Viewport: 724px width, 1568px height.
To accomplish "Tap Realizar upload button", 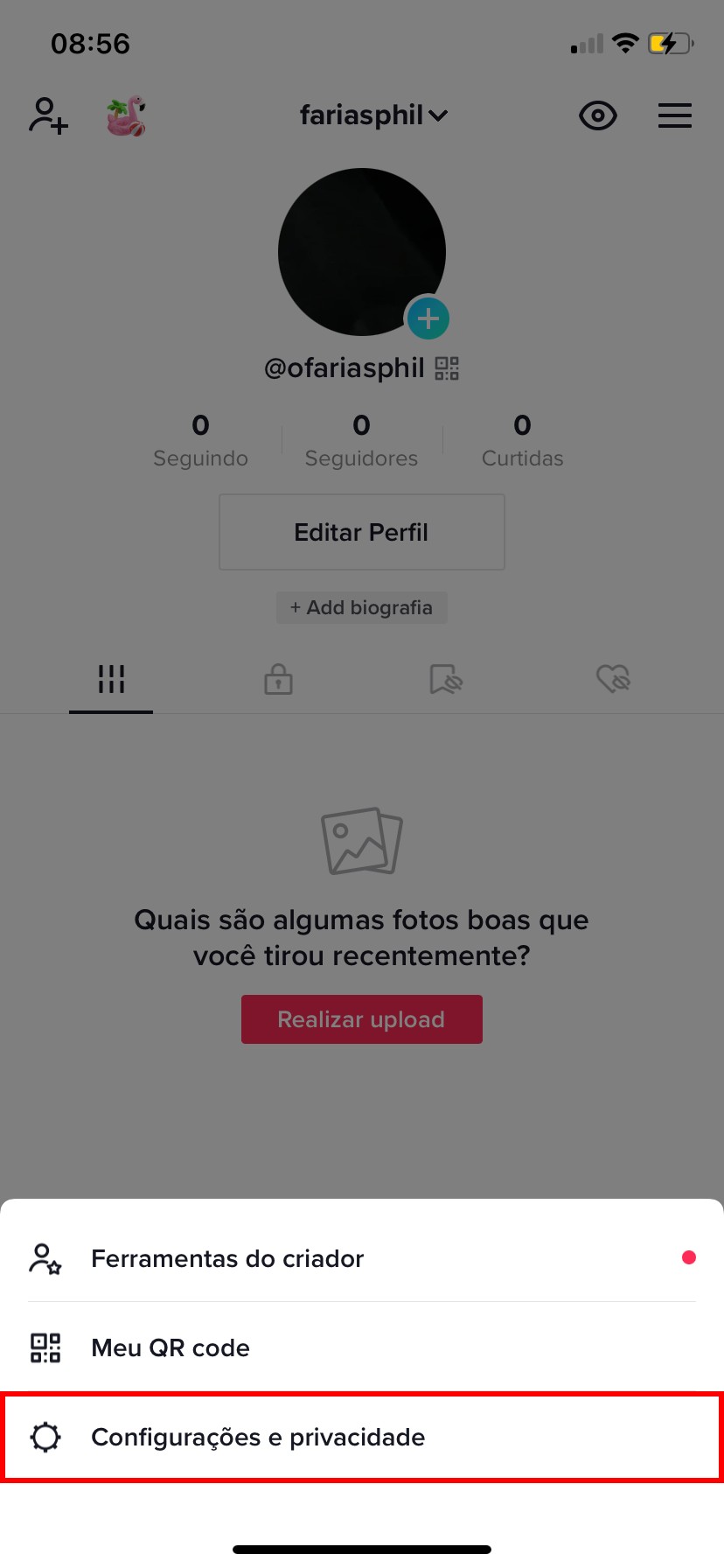I will pyautogui.click(x=361, y=1019).
